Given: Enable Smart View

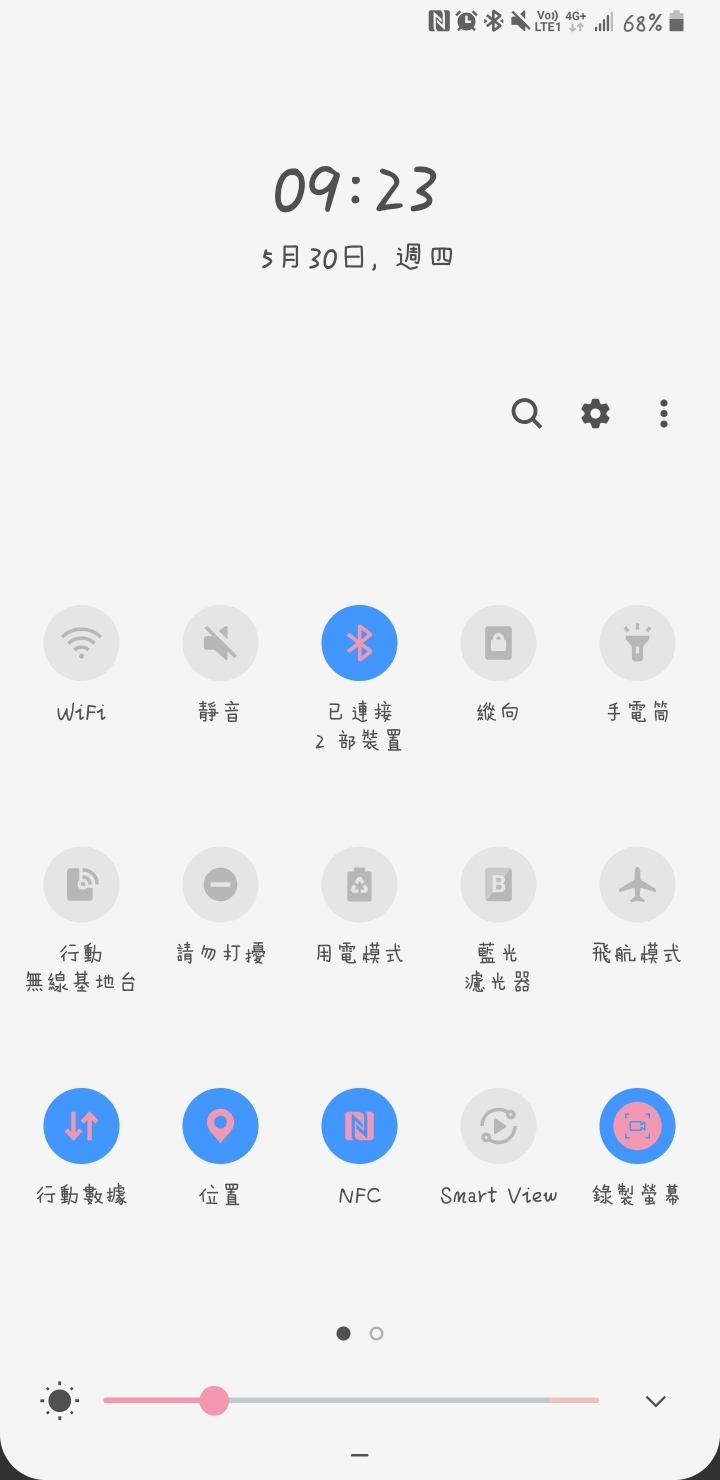Looking at the screenshot, I should 498,1126.
